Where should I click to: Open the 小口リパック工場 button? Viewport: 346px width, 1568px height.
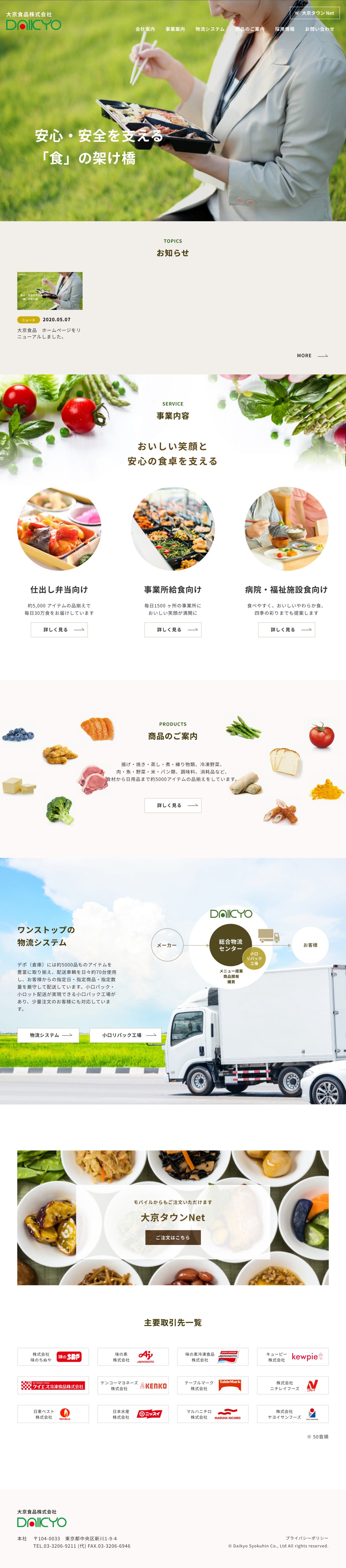pyautogui.click(x=125, y=1035)
